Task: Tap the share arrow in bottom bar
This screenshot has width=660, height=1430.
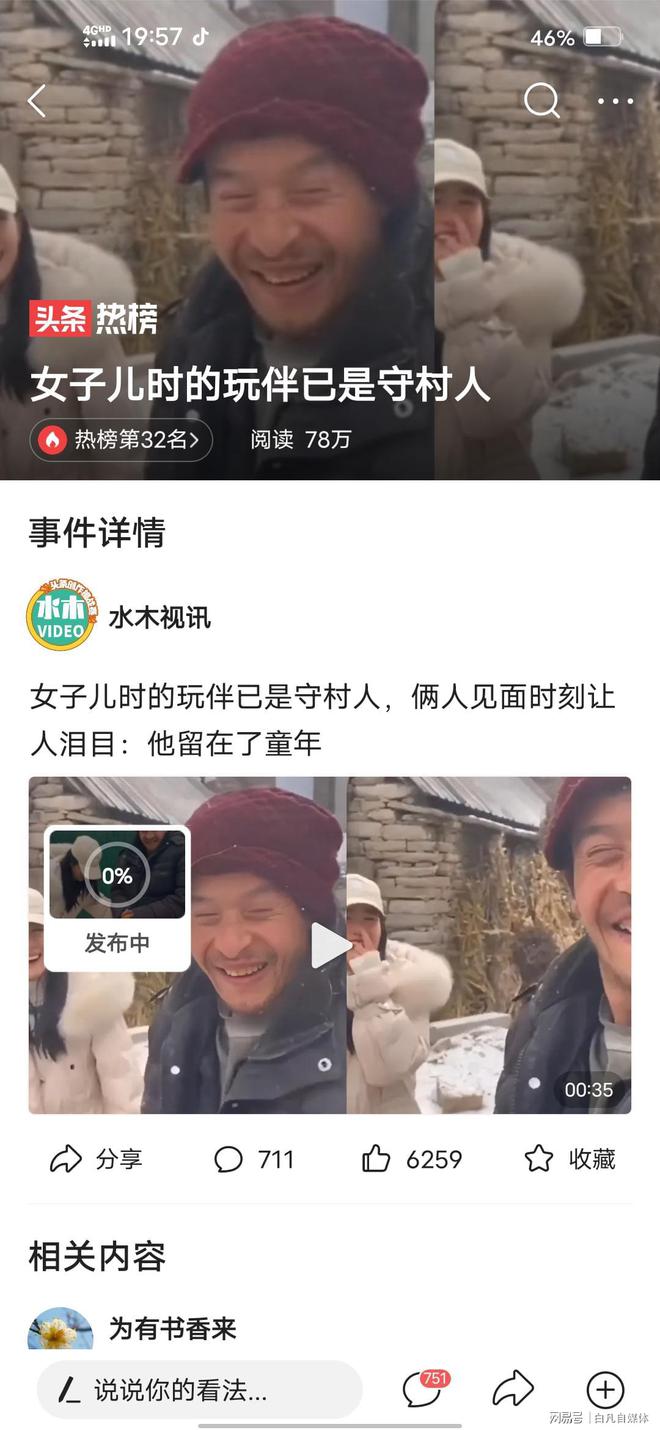Action: [x=513, y=1390]
